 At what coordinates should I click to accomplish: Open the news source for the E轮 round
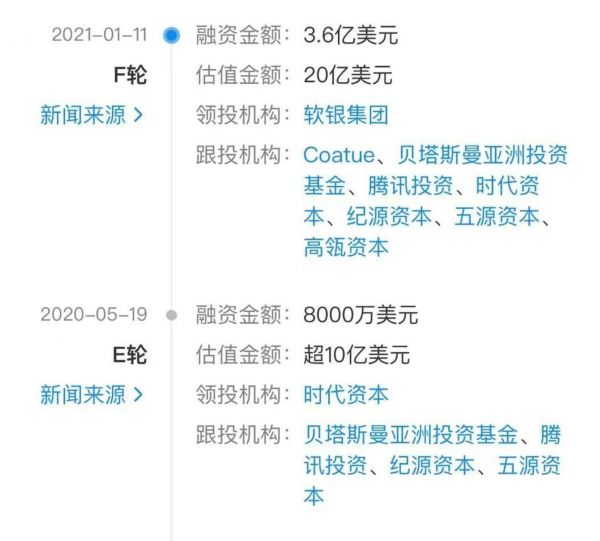click(92, 394)
